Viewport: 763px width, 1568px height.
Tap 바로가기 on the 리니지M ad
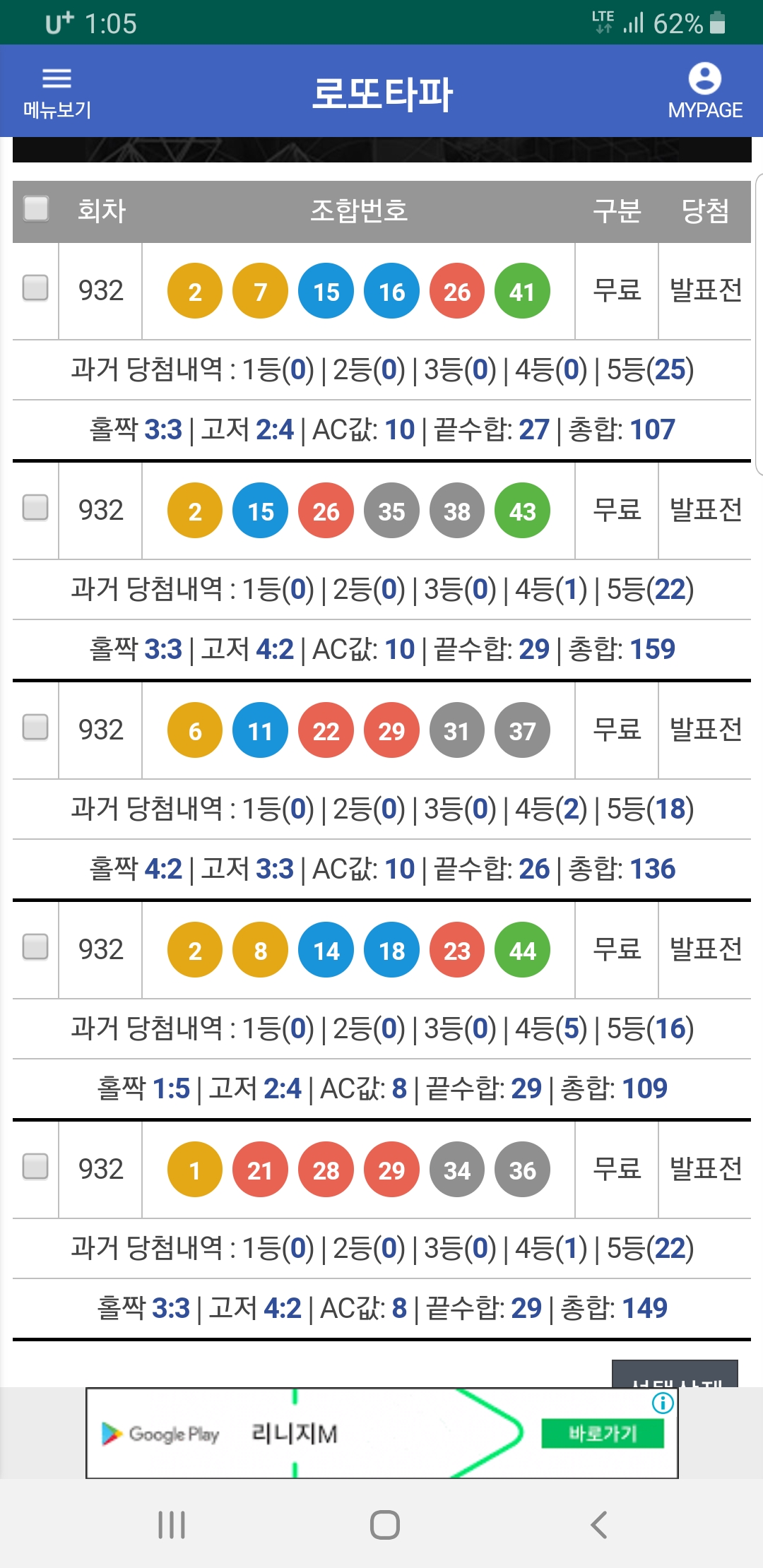pyautogui.click(x=603, y=1433)
